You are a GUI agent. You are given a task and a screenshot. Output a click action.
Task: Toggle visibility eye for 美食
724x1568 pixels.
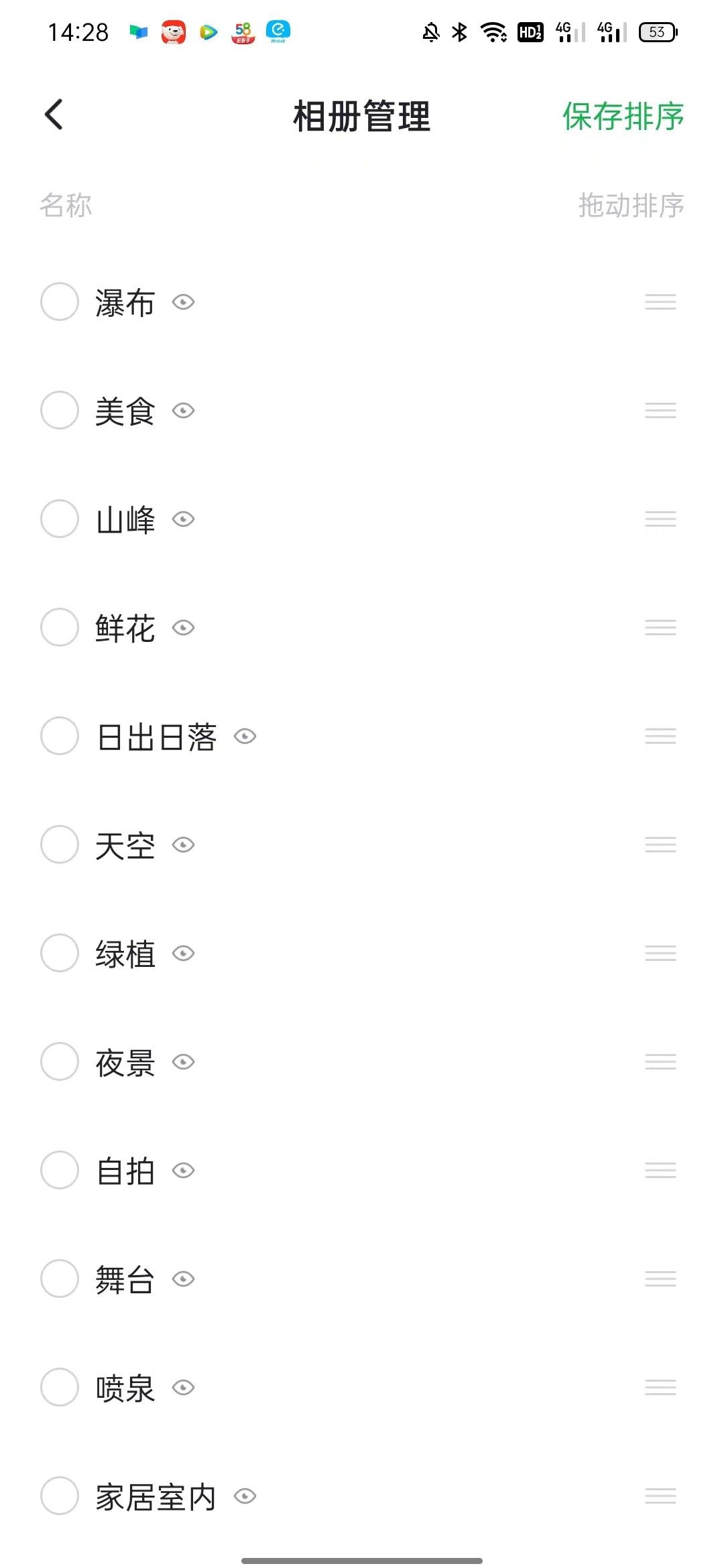pyautogui.click(x=183, y=410)
